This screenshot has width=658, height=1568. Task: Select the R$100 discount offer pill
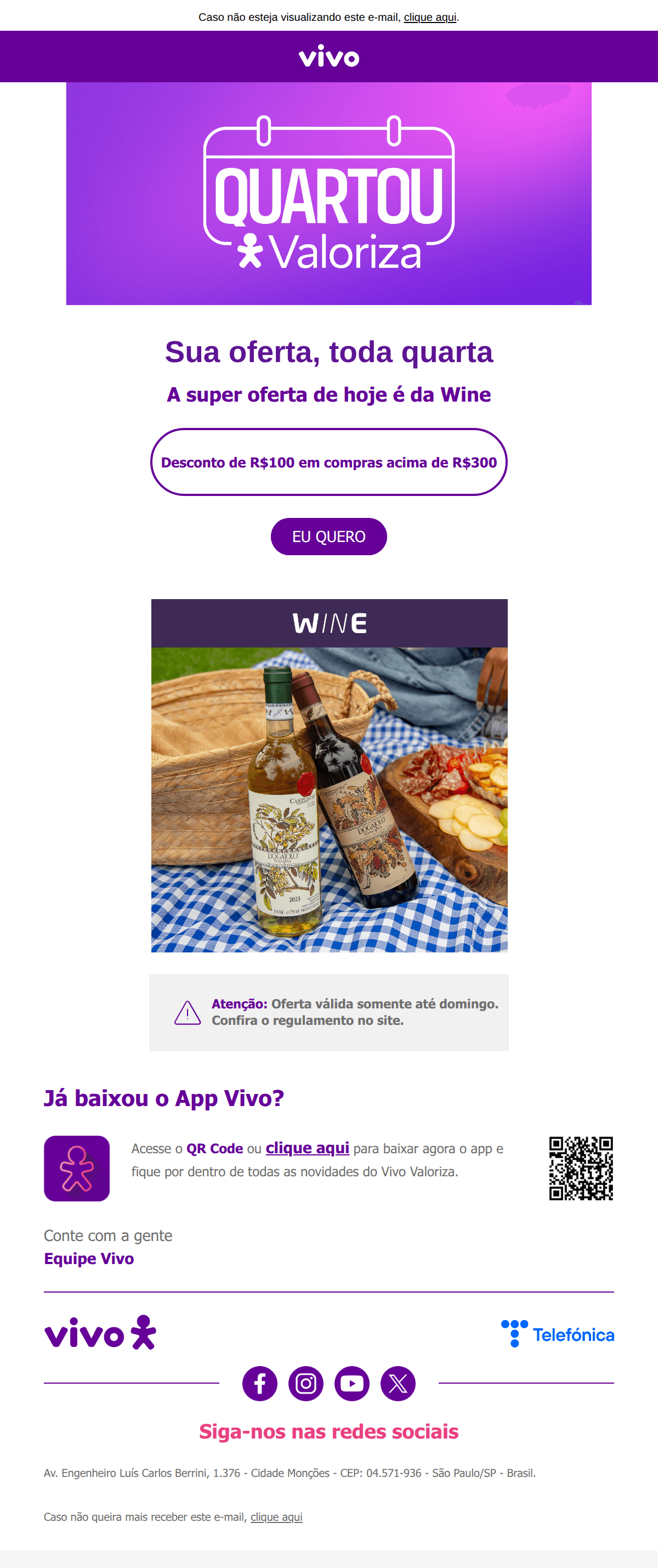[328, 462]
